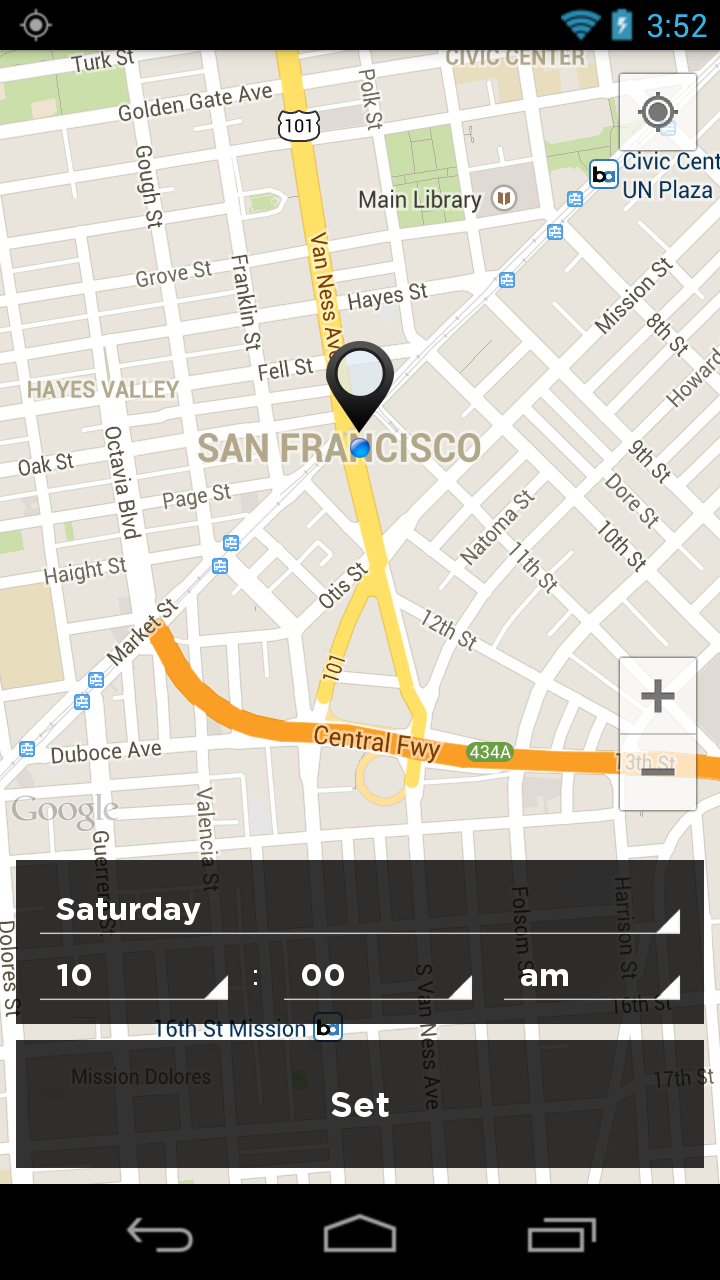The image size is (720, 1280).
Task: Zoom in on the map
Action: (657, 696)
